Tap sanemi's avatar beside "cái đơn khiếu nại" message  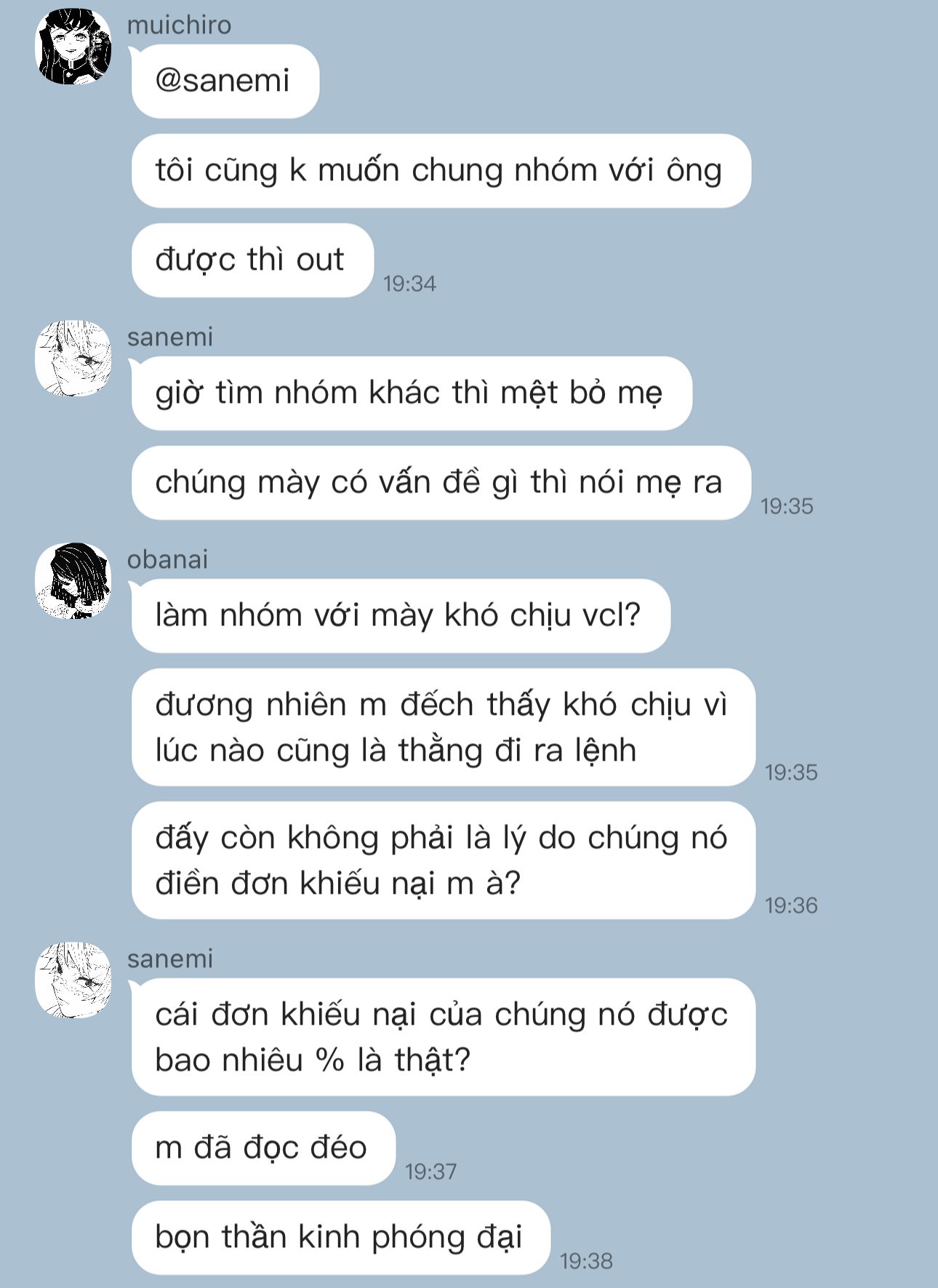click(73, 980)
